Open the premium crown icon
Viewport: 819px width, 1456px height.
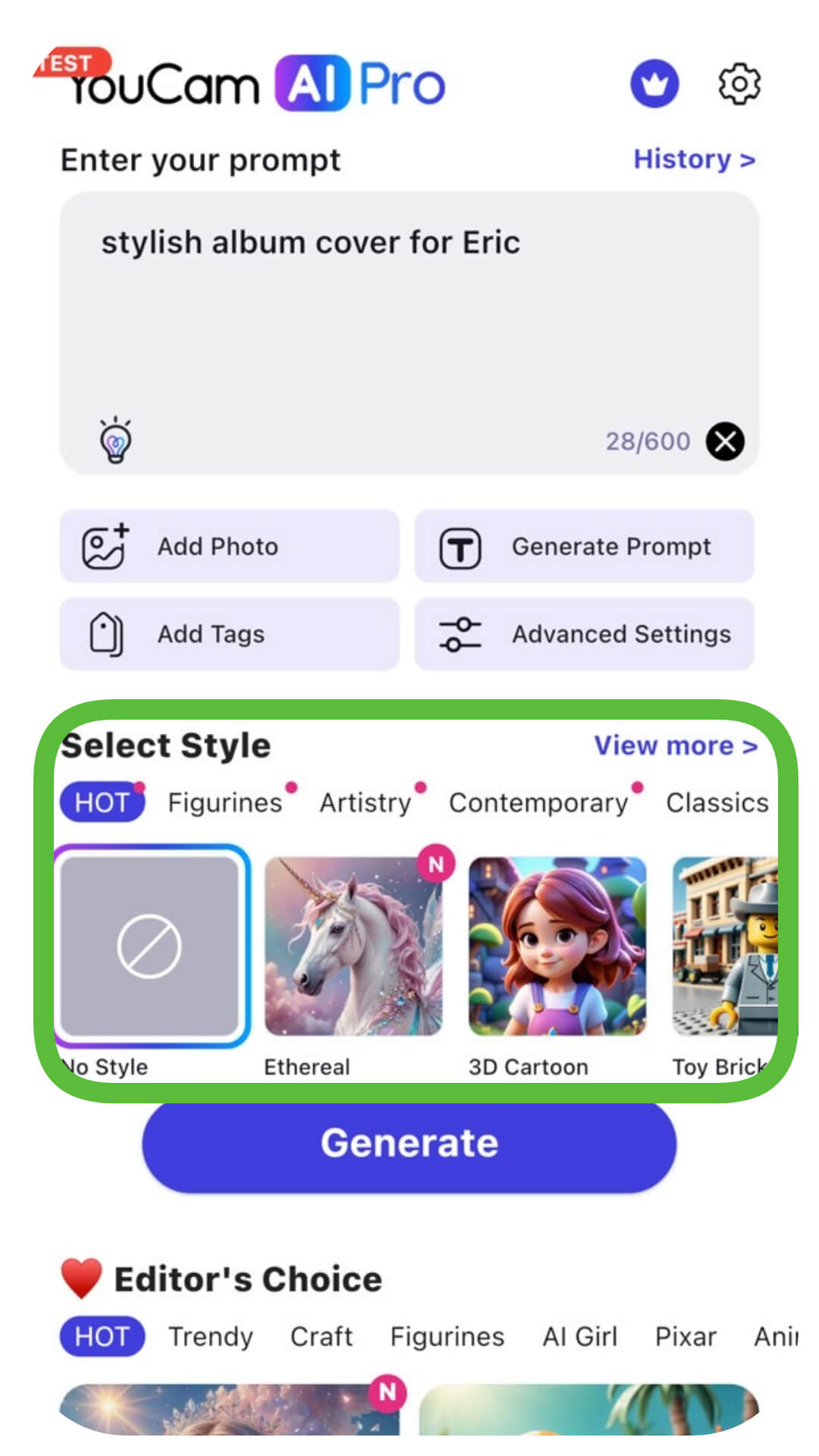[x=654, y=83]
